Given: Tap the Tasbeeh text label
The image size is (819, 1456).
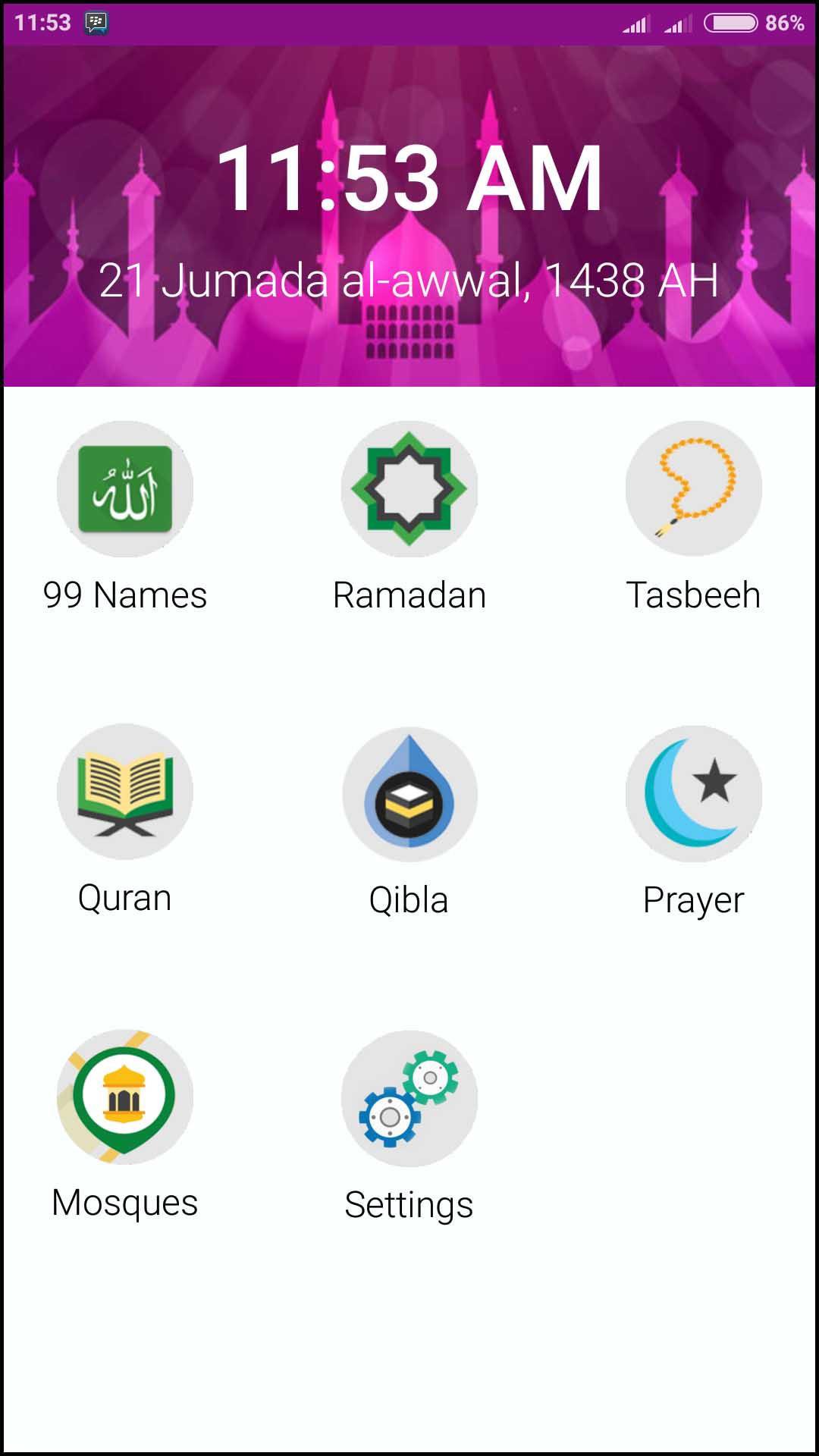Looking at the screenshot, I should coord(692,595).
